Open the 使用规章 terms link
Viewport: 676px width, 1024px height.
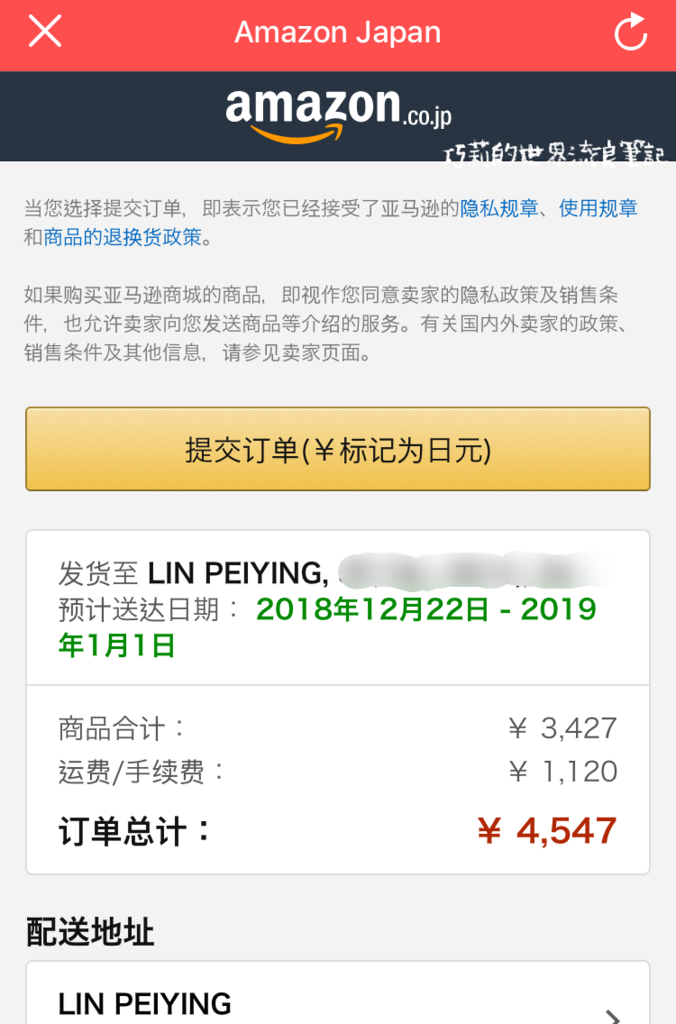(598, 208)
